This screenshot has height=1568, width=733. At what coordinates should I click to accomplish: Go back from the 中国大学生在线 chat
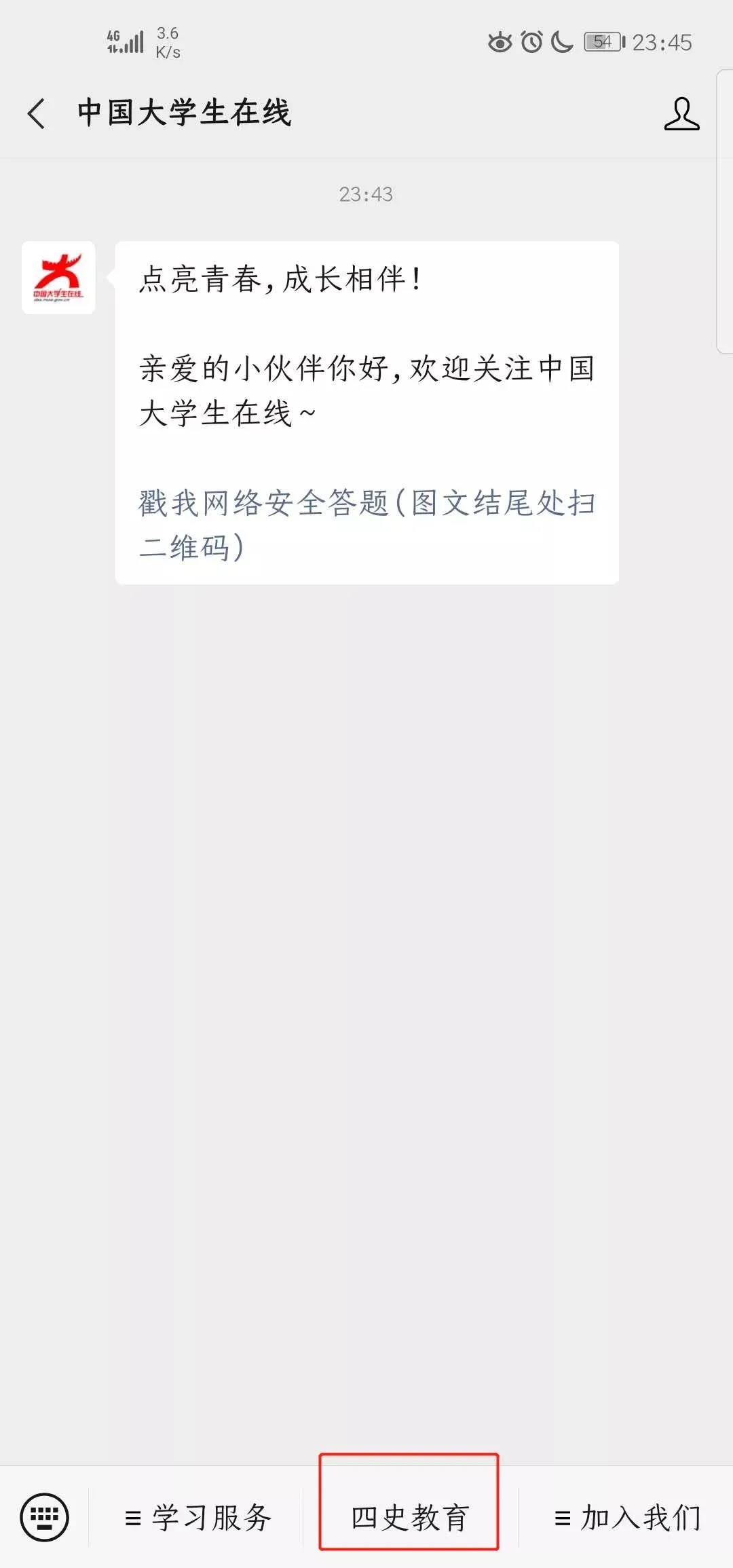click(x=37, y=113)
